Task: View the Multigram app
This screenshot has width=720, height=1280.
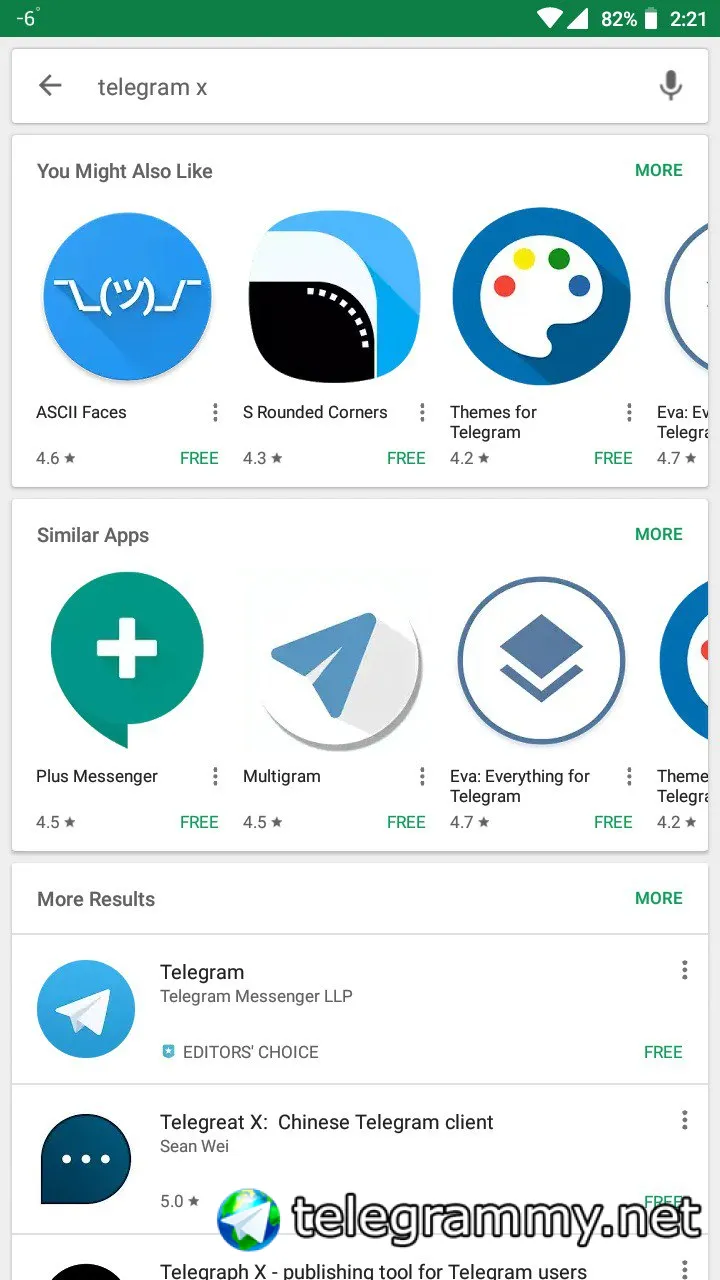Action: point(334,659)
